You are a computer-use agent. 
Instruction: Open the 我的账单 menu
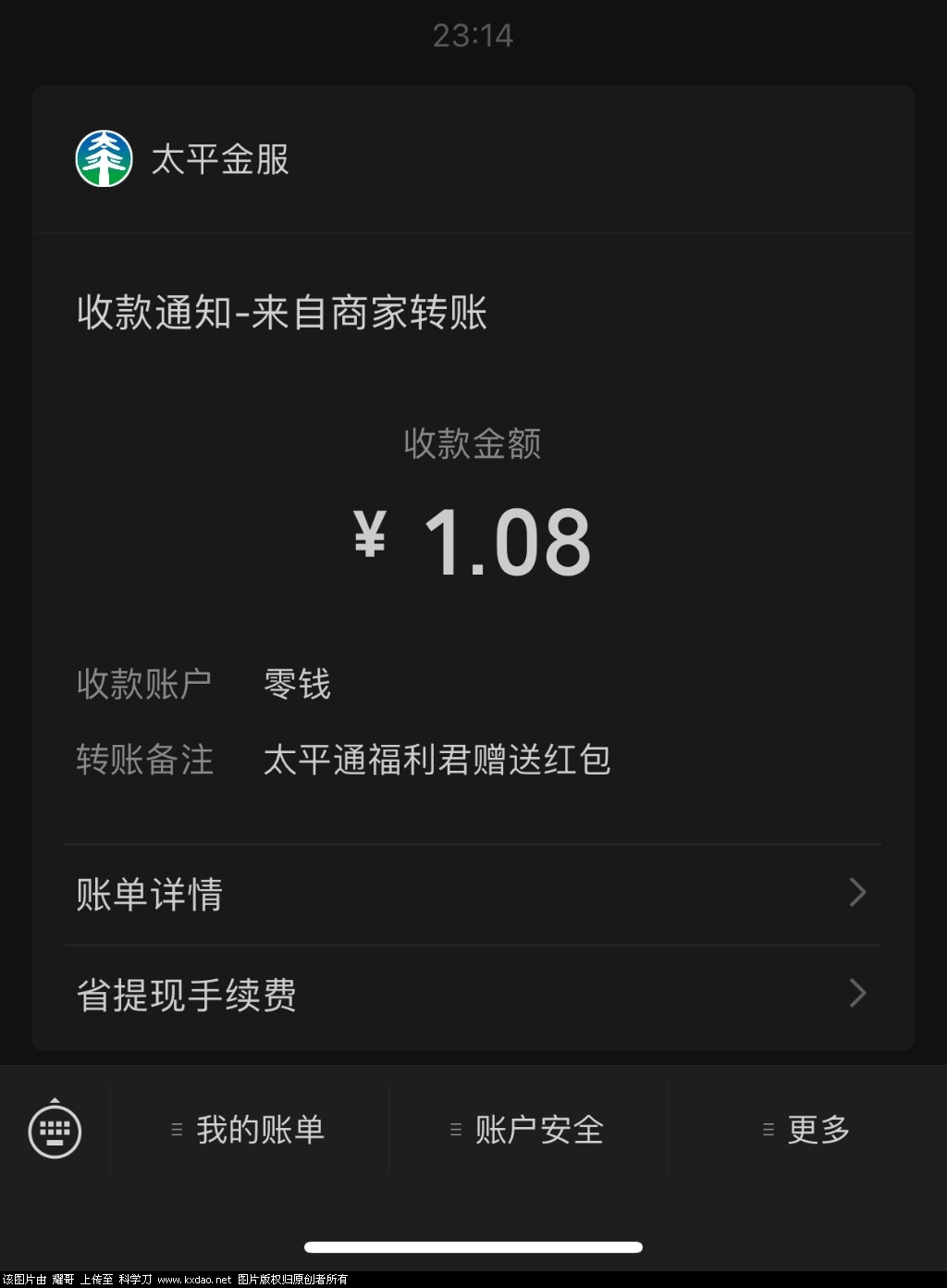[250, 1130]
